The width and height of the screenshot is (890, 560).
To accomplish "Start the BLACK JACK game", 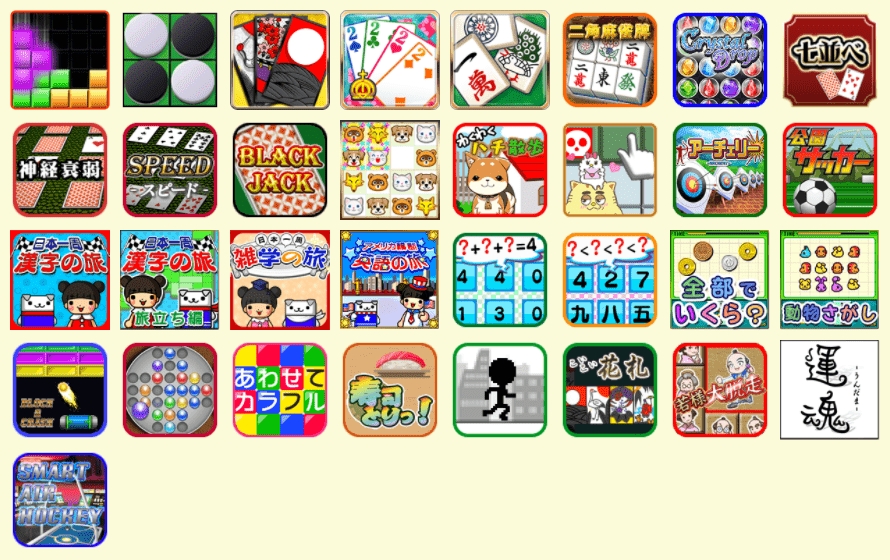I will point(280,170).
